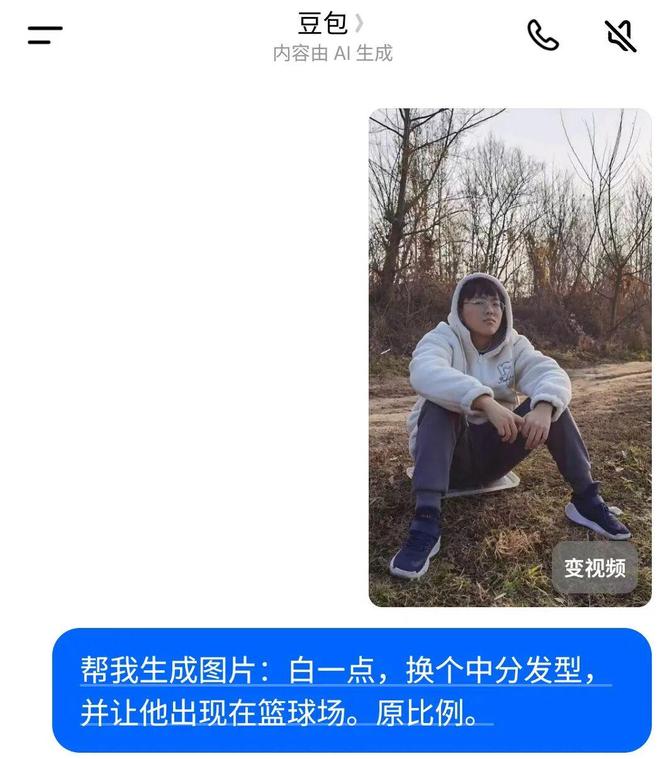Screen dimensions: 660x759
Task: Tap the 变视频 button on the photo
Action: [x=594, y=567]
